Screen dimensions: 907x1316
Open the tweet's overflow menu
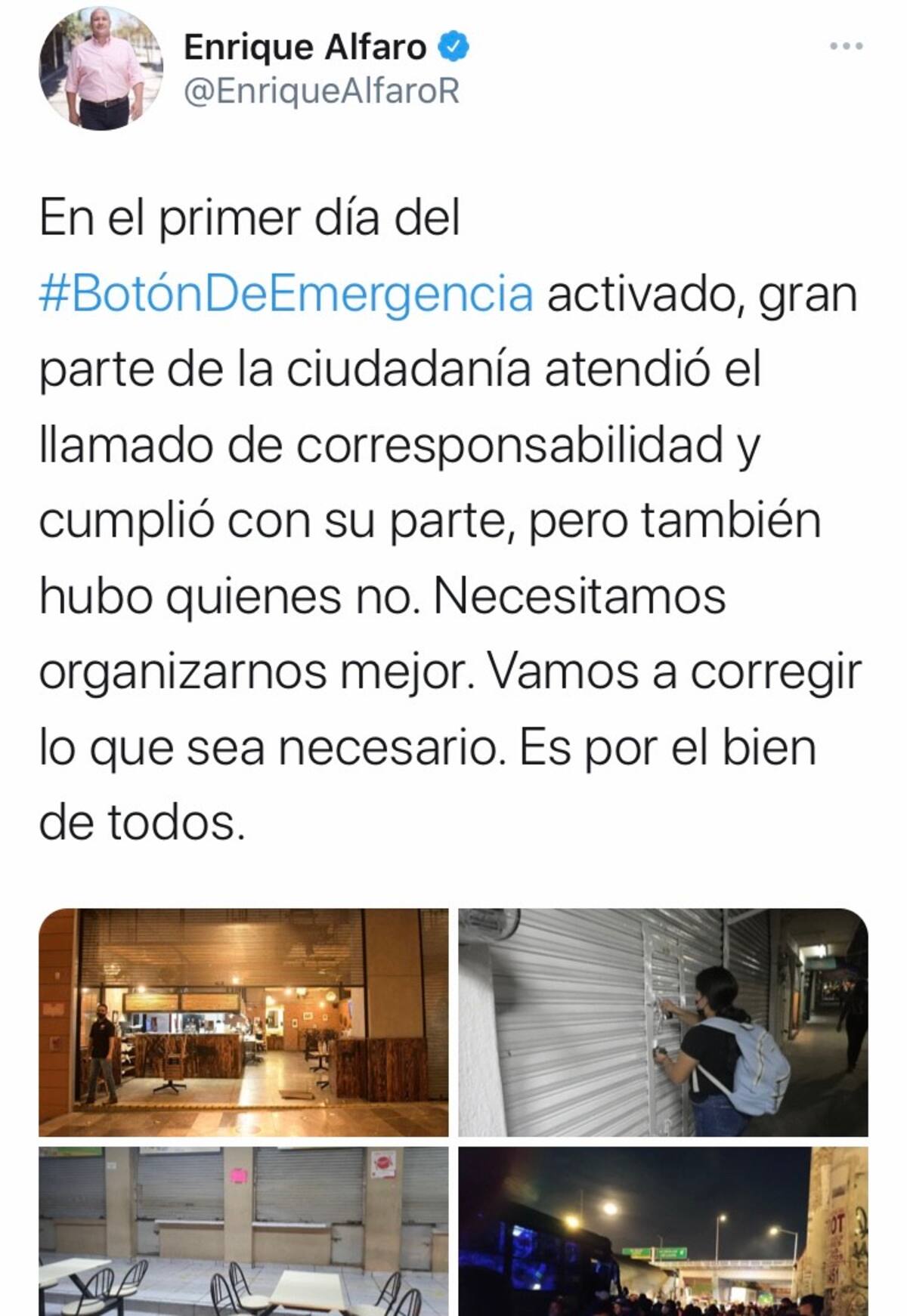point(846,47)
